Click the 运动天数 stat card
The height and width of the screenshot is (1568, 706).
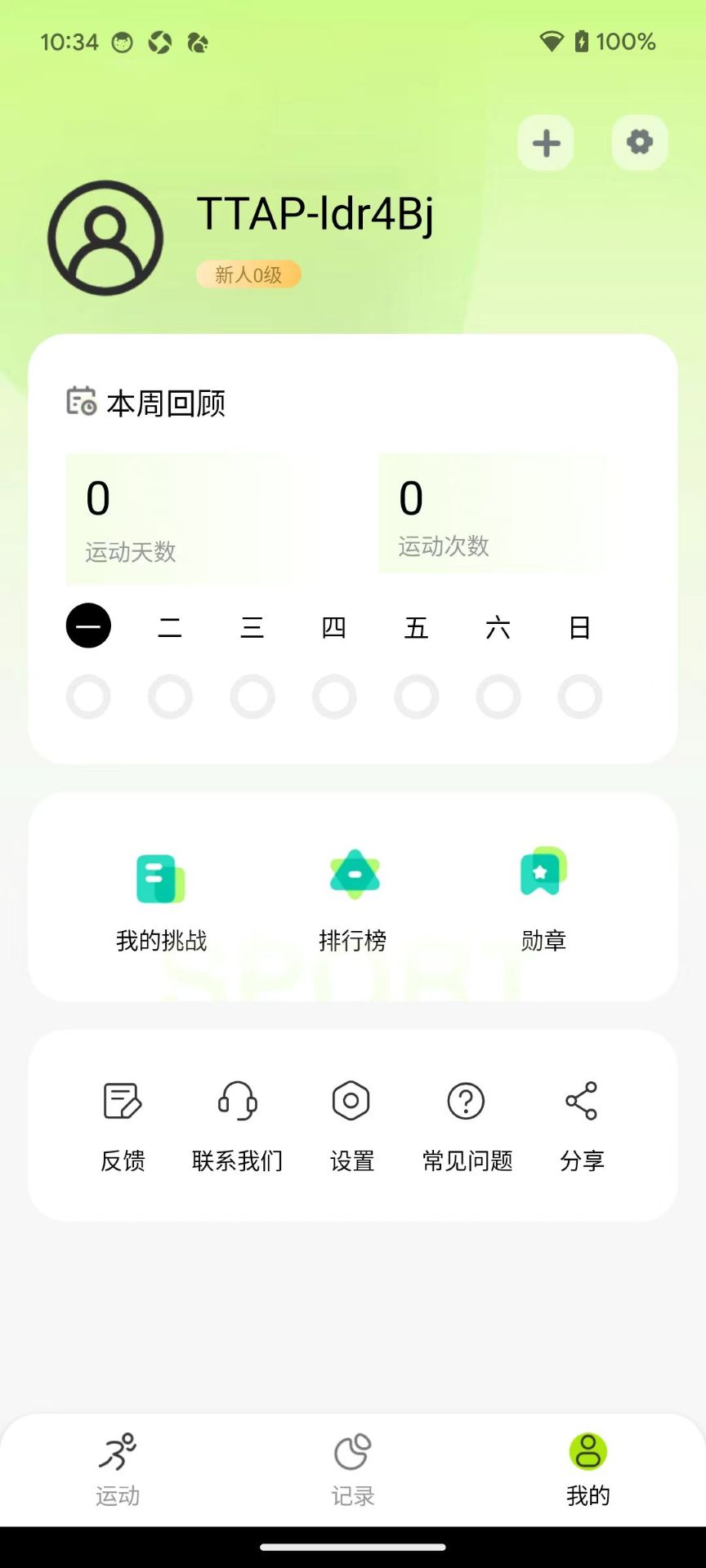coord(180,517)
